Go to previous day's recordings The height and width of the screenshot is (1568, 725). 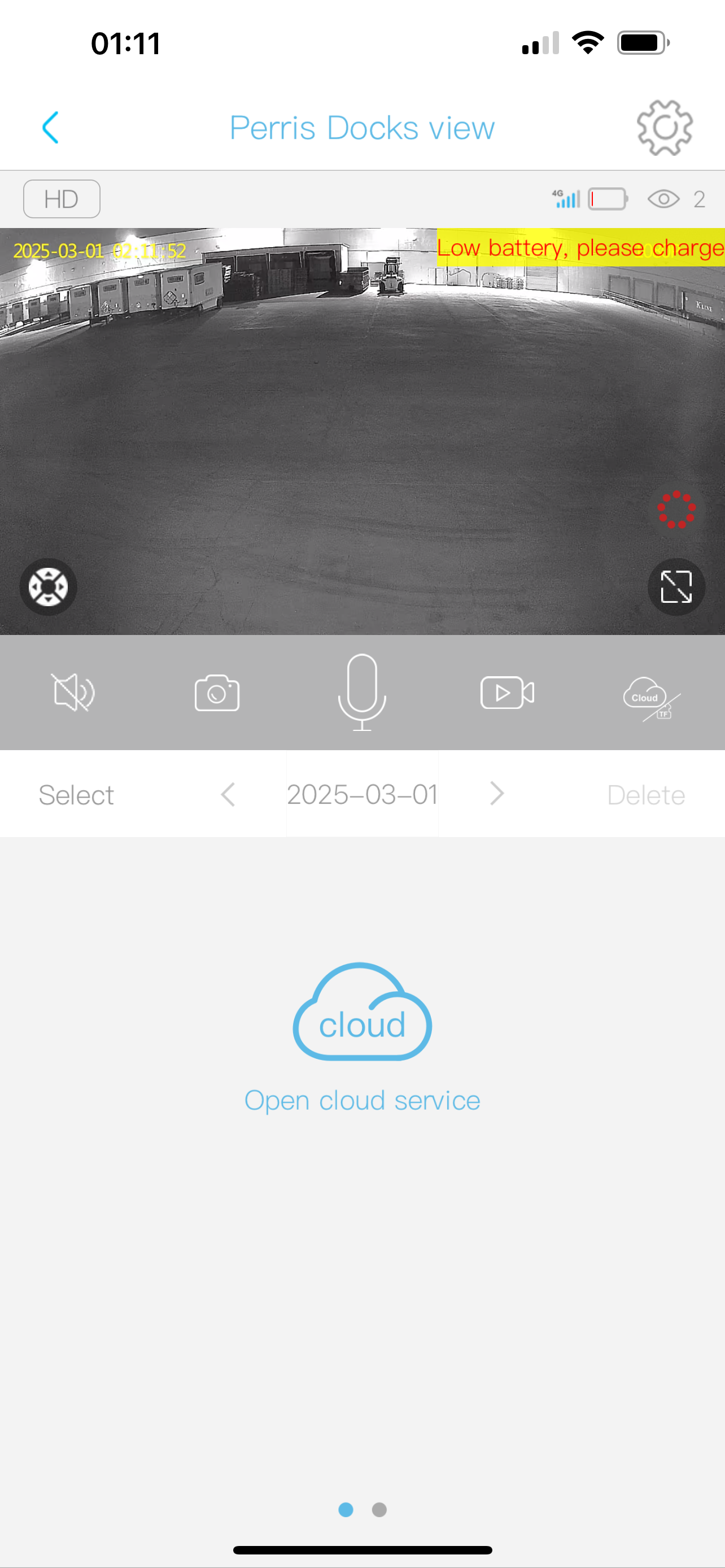point(228,795)
